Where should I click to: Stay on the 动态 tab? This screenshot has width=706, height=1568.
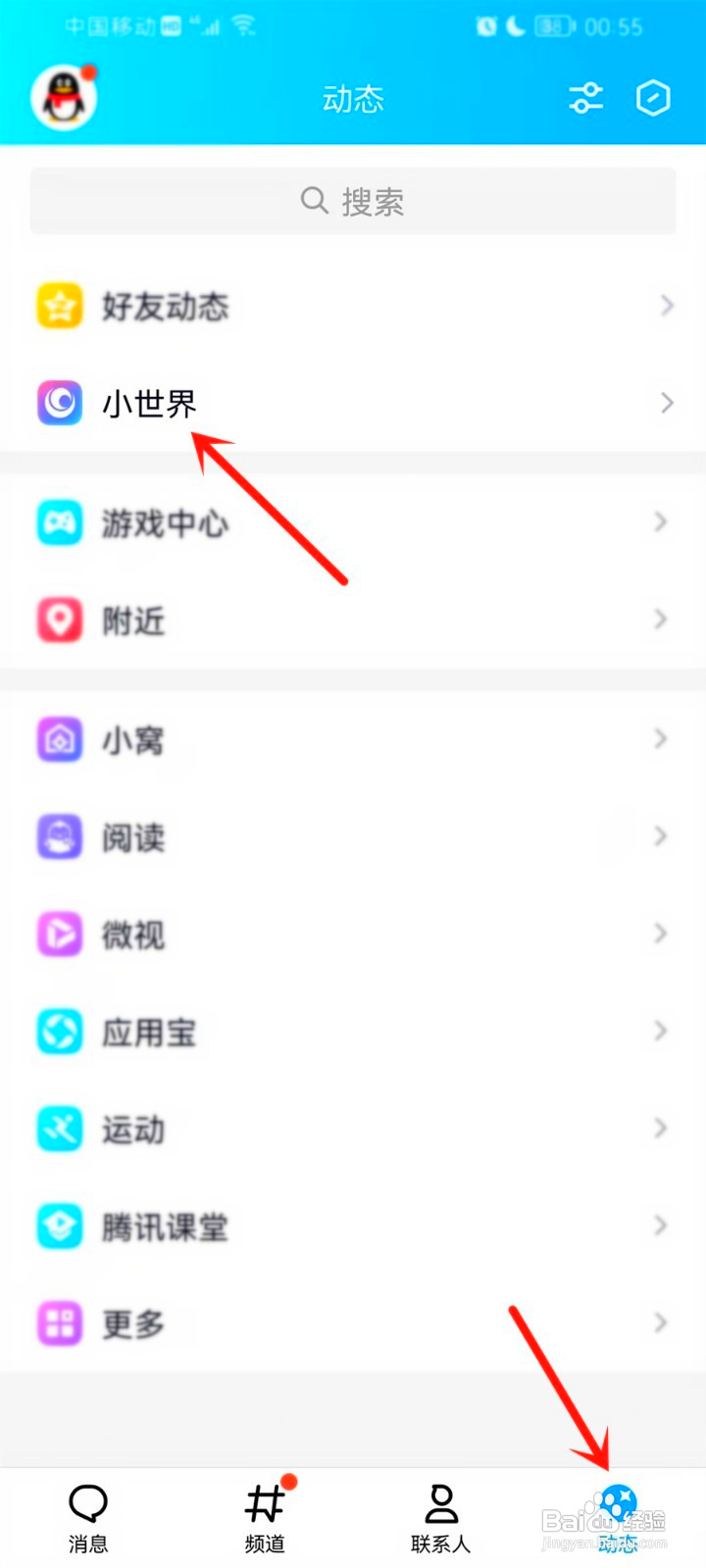click(616, 1514)
